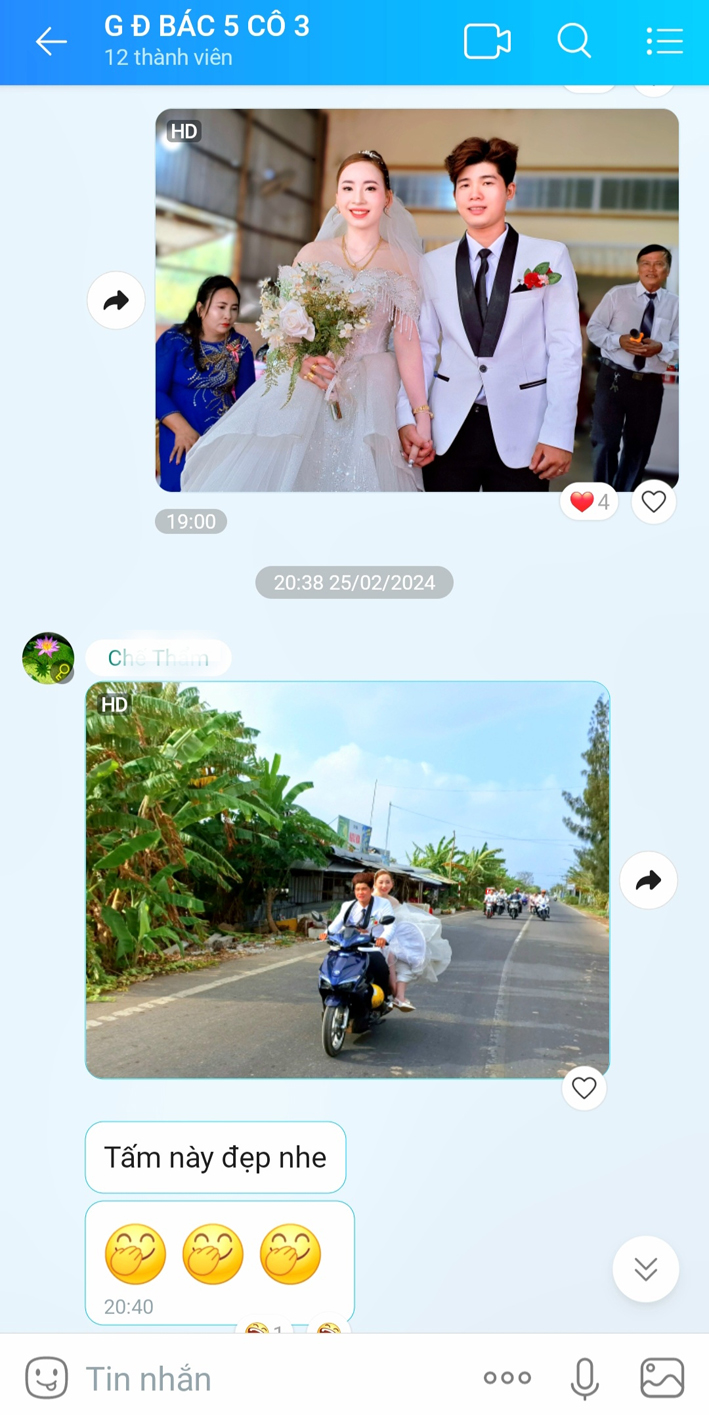Record a voice message

(x=585, y=1378)
